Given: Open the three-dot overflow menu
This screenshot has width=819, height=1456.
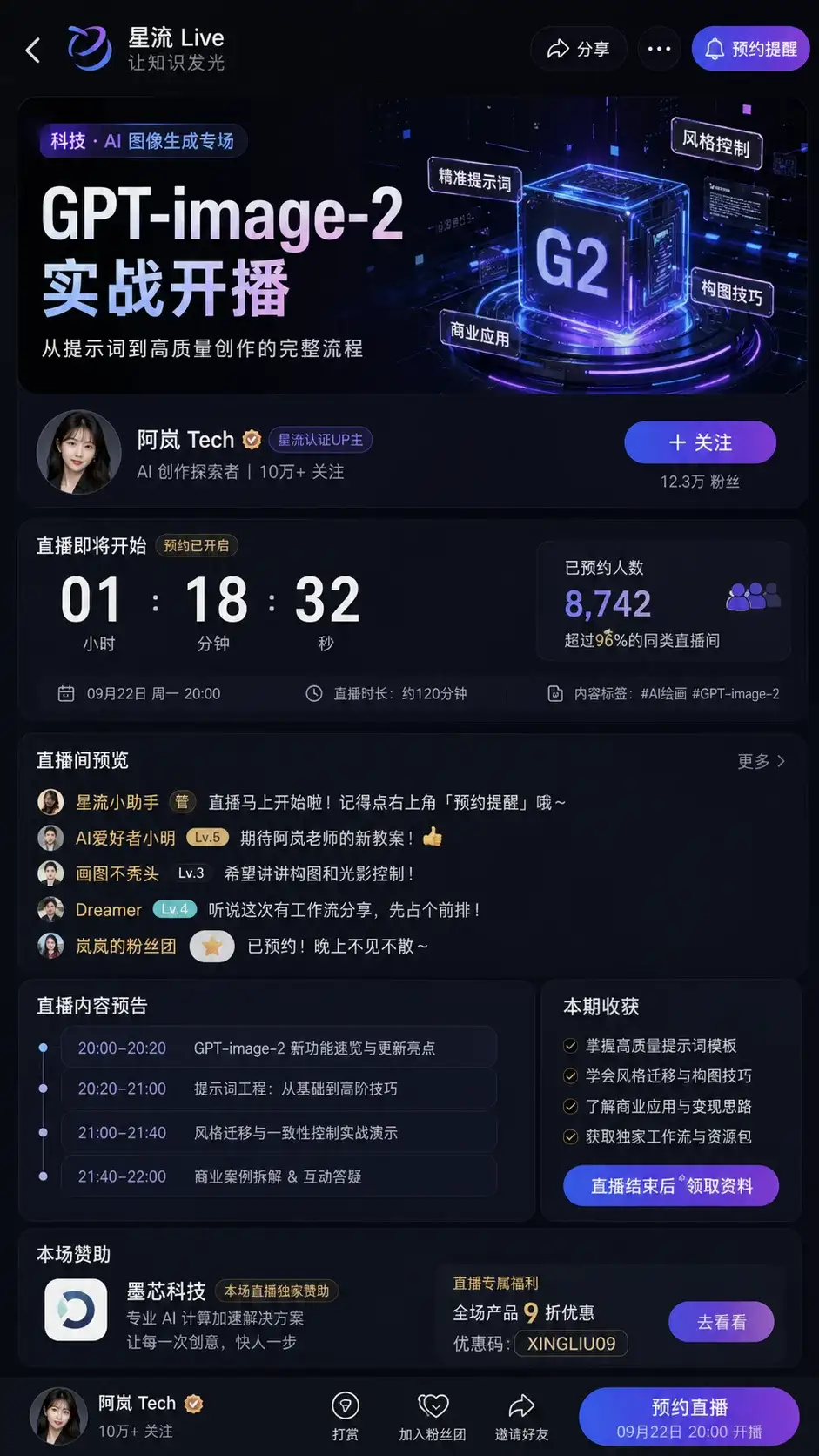Looking at the screenshot, I should point(659,50).
